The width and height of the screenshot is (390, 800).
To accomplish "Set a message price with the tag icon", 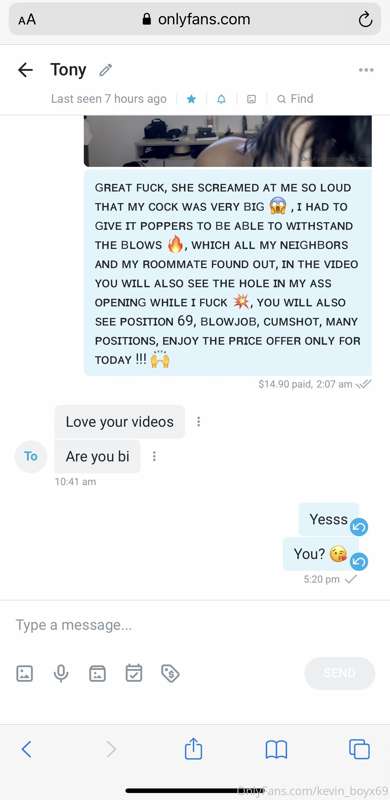I will click(170, 673).
